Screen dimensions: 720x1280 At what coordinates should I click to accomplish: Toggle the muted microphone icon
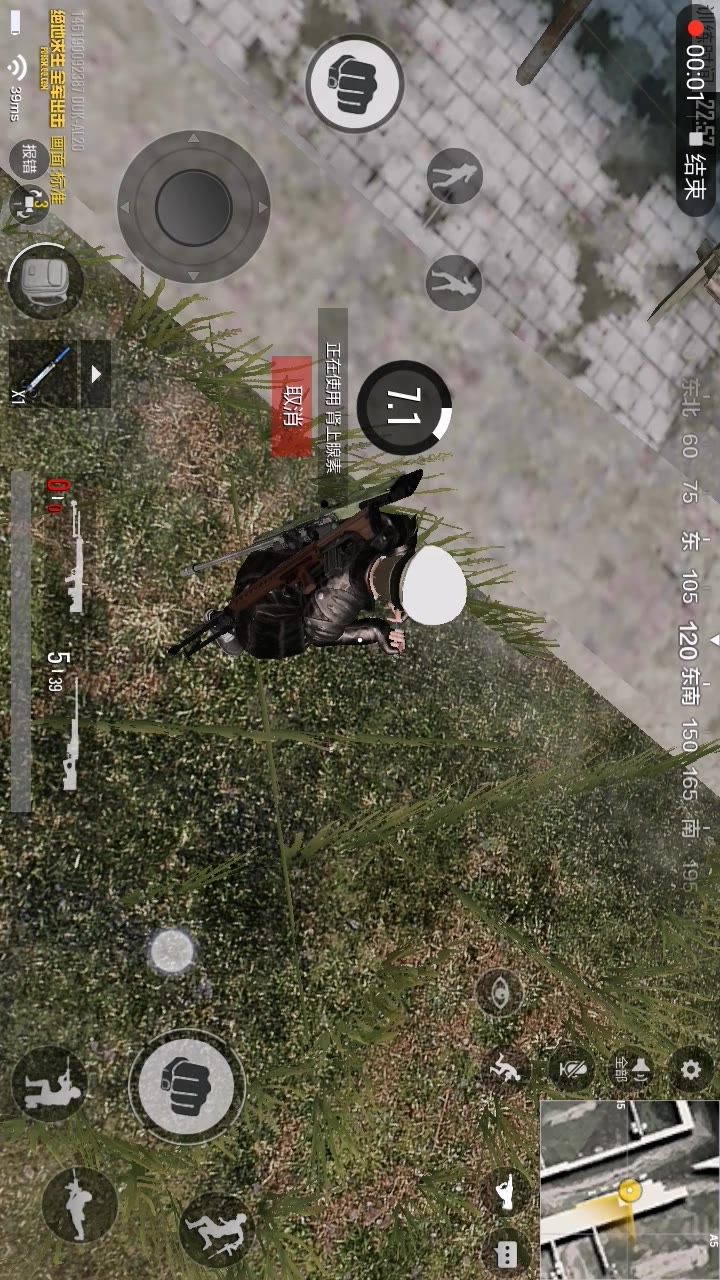click(571, 1069)
